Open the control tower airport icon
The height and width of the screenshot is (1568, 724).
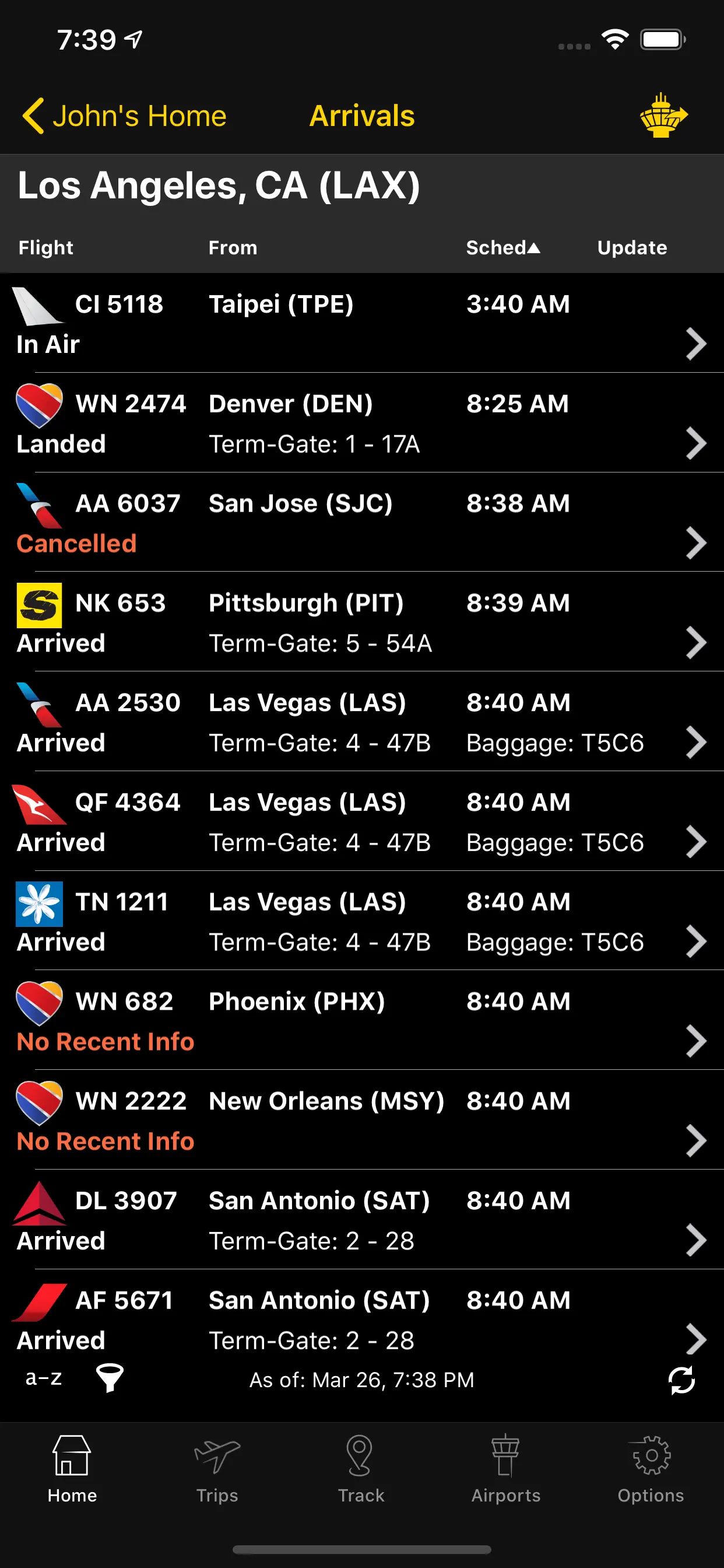pyautogui.click(x=663, y=116)
